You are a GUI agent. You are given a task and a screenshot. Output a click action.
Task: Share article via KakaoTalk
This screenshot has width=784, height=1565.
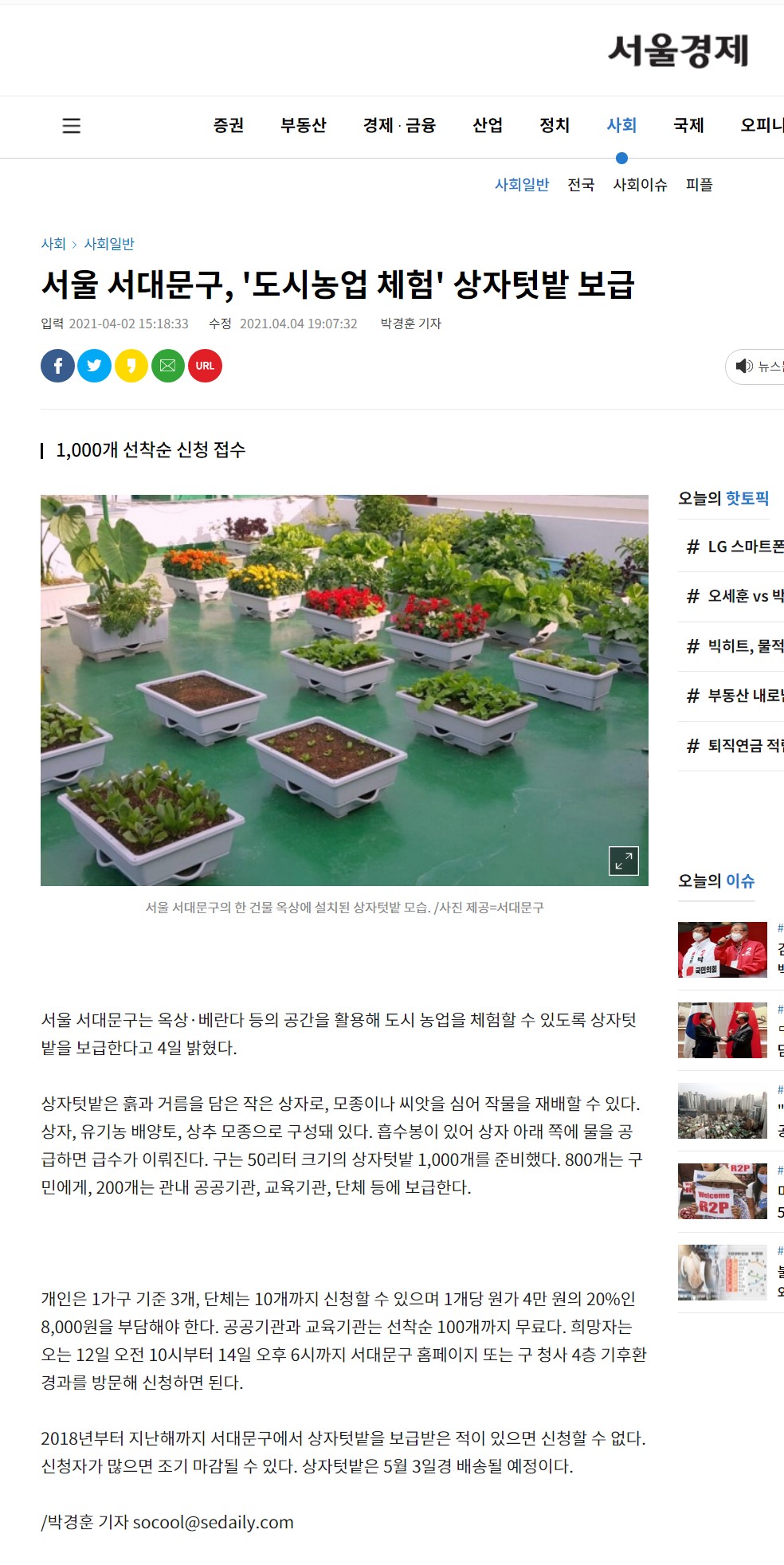tap(131, 366)
